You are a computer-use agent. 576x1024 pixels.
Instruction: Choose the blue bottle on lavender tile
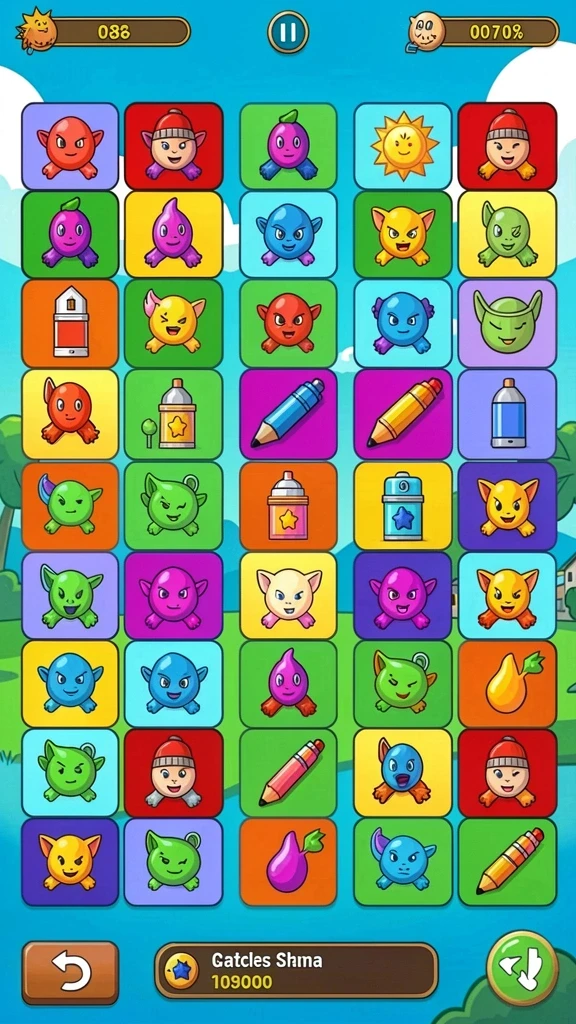click(507, 414)
